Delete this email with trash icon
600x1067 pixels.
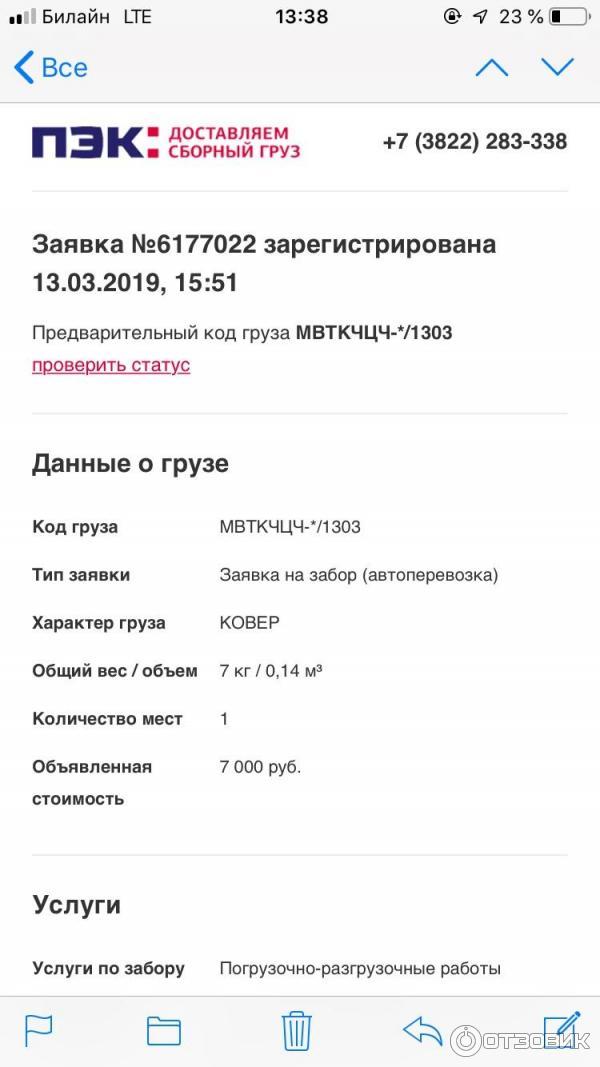[296, 1030]
